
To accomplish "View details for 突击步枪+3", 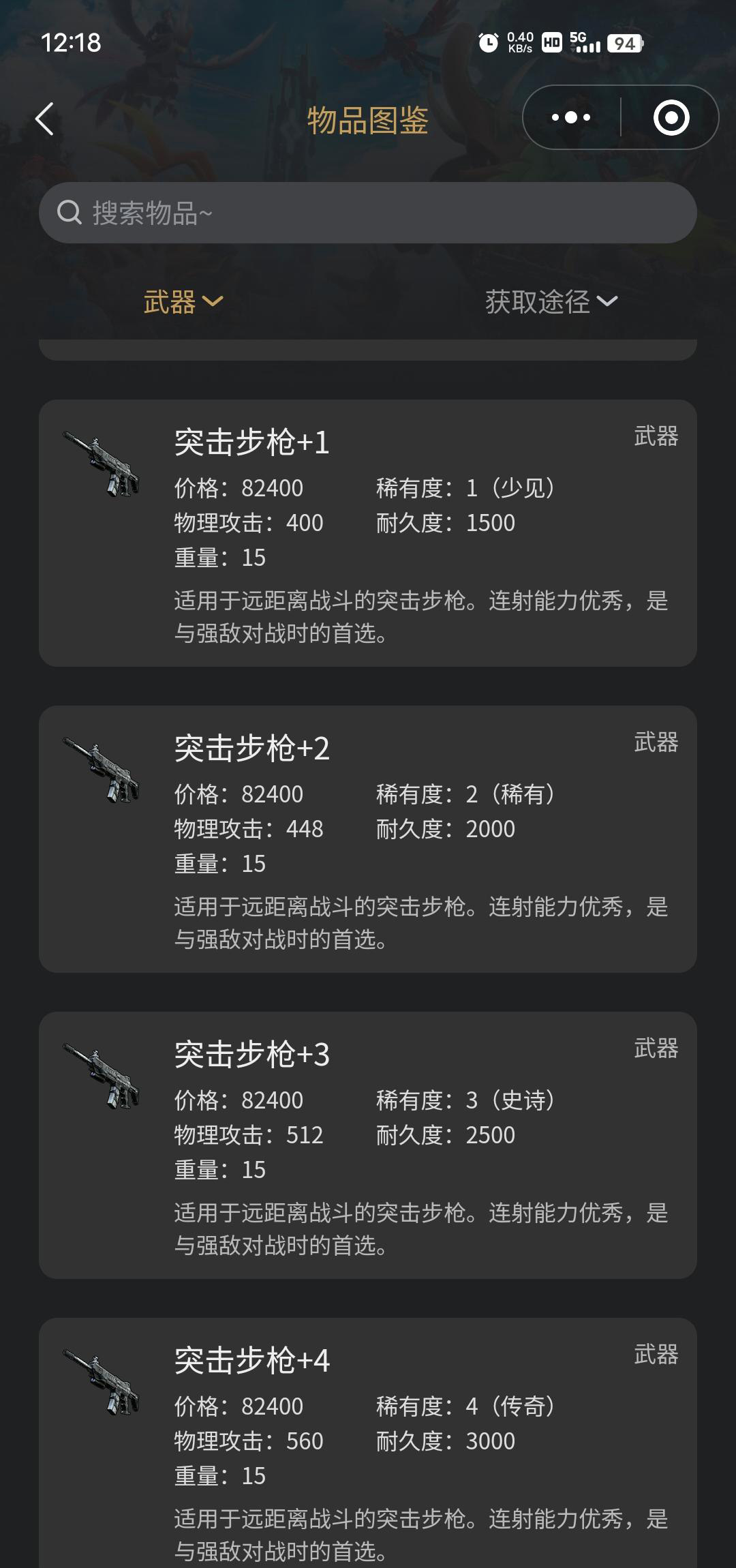I will pos(368,1145).
